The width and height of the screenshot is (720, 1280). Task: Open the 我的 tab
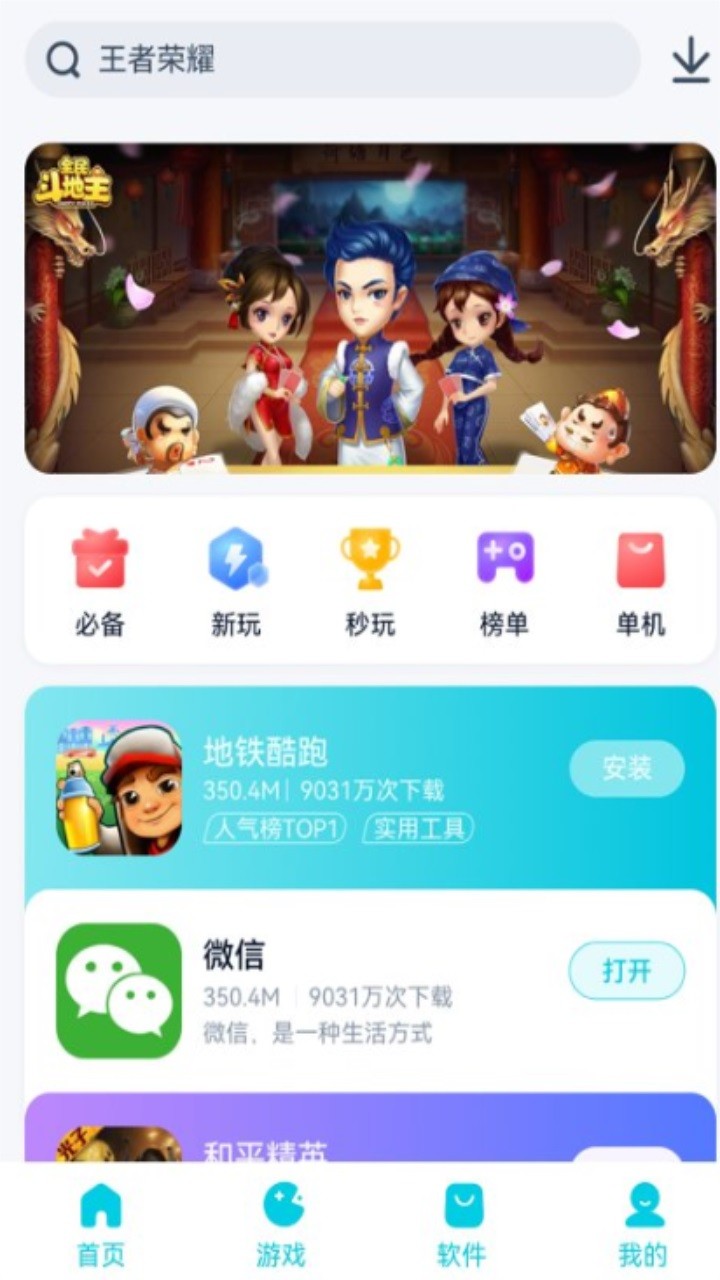click(x=643, y=1224)
